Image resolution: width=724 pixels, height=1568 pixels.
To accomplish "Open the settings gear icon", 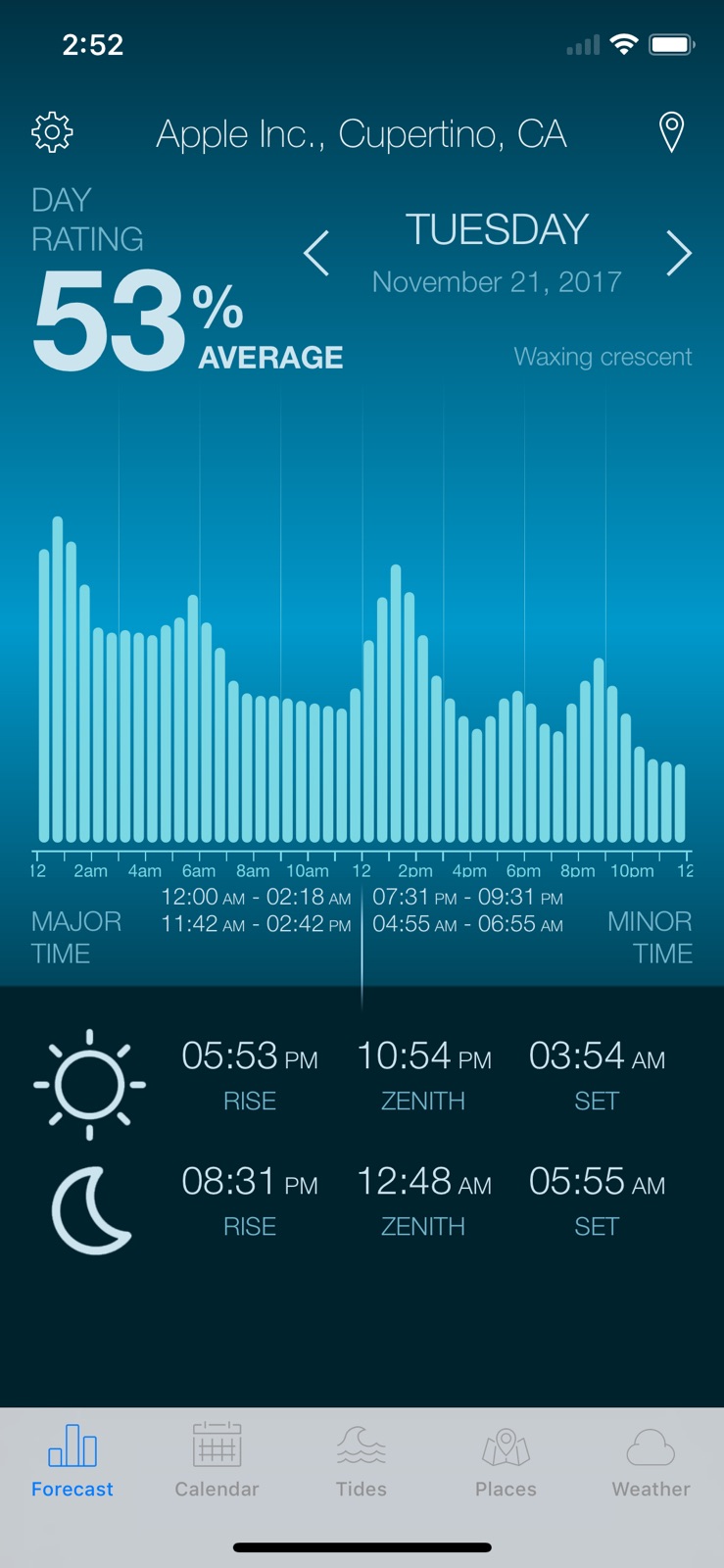I will (x=52, y=132).
